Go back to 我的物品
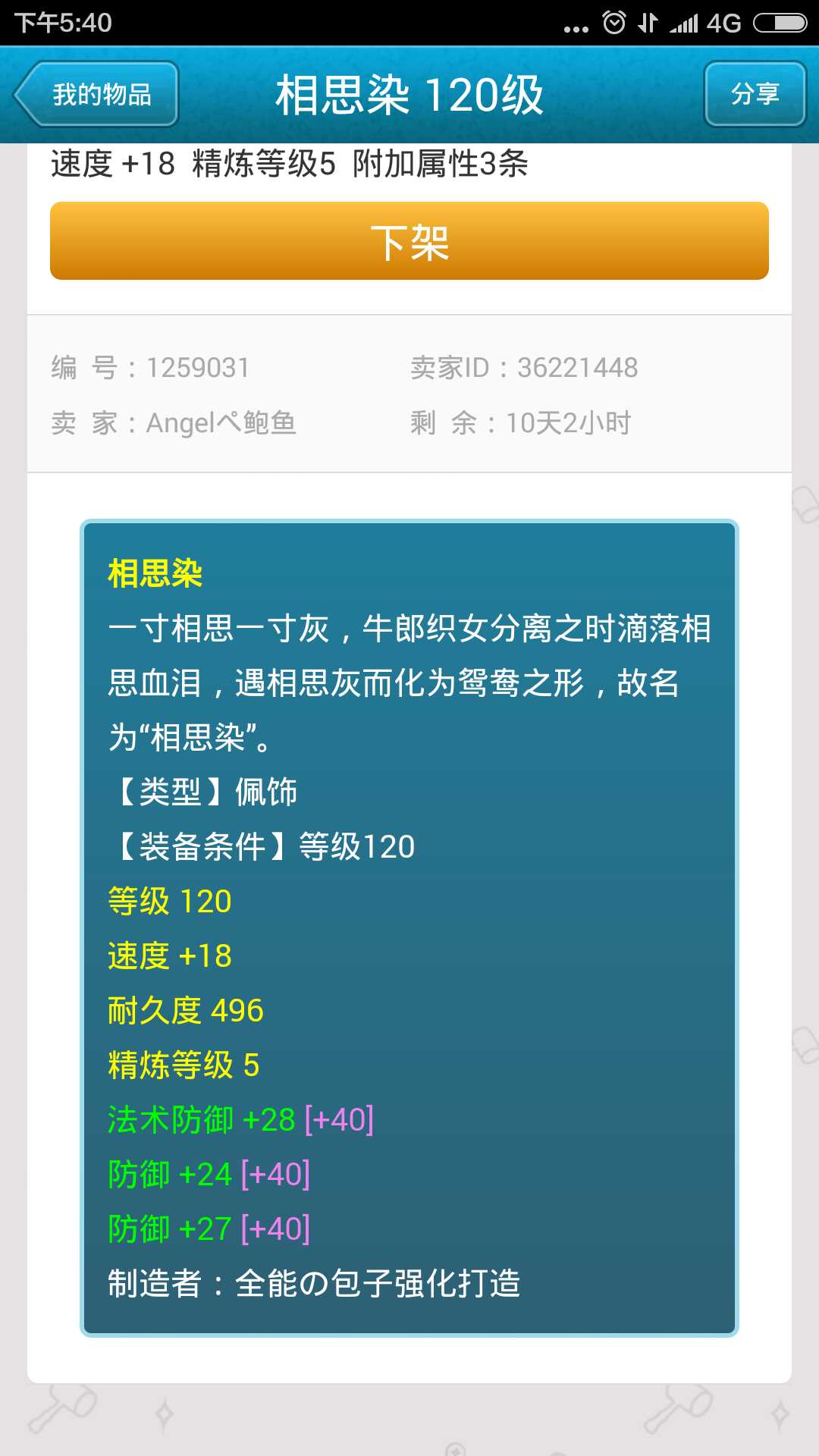The width and height of the screenshot is (819, 1456). [x=97, y=94]
